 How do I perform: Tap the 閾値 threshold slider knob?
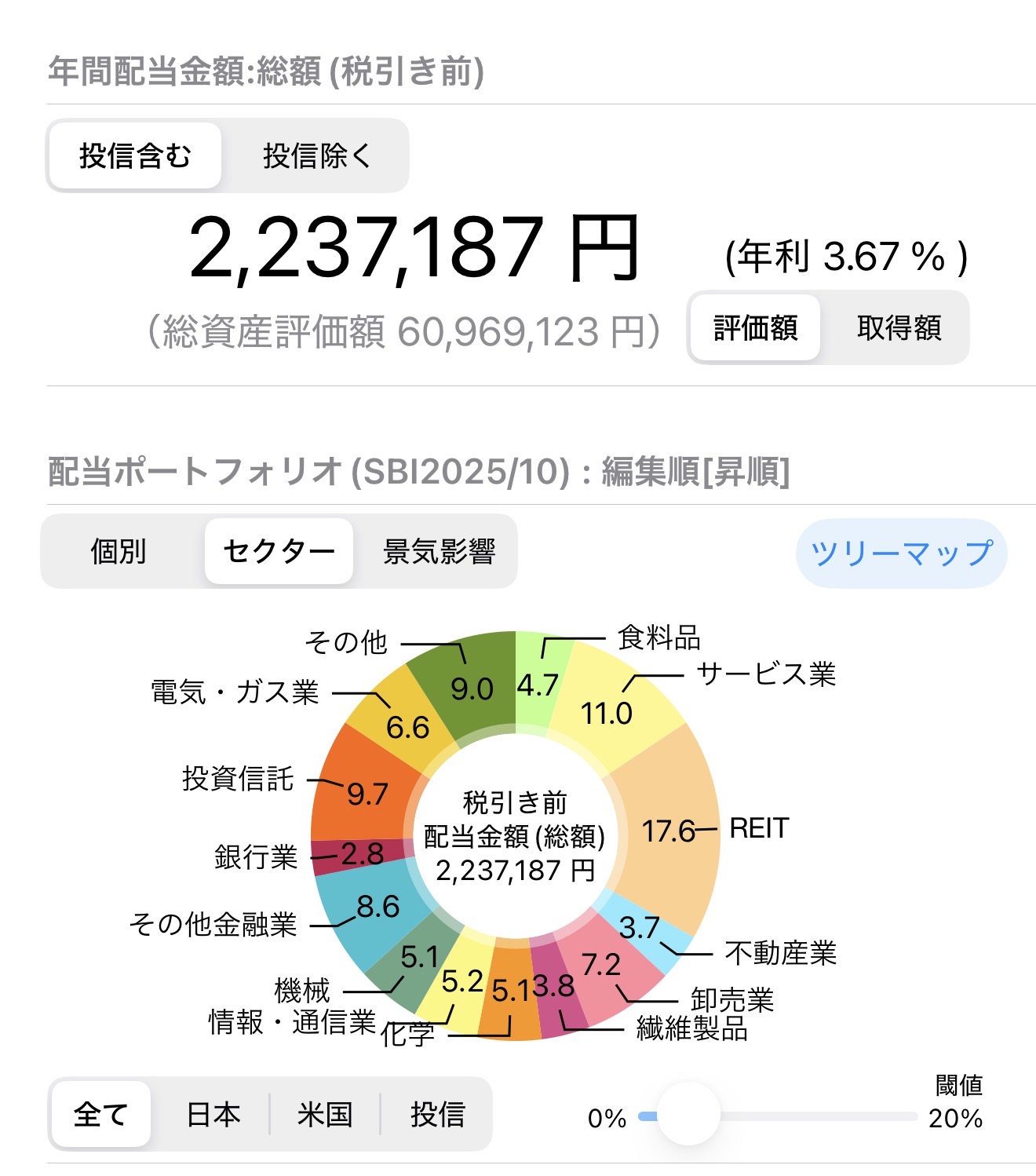tap(688, 1114)
